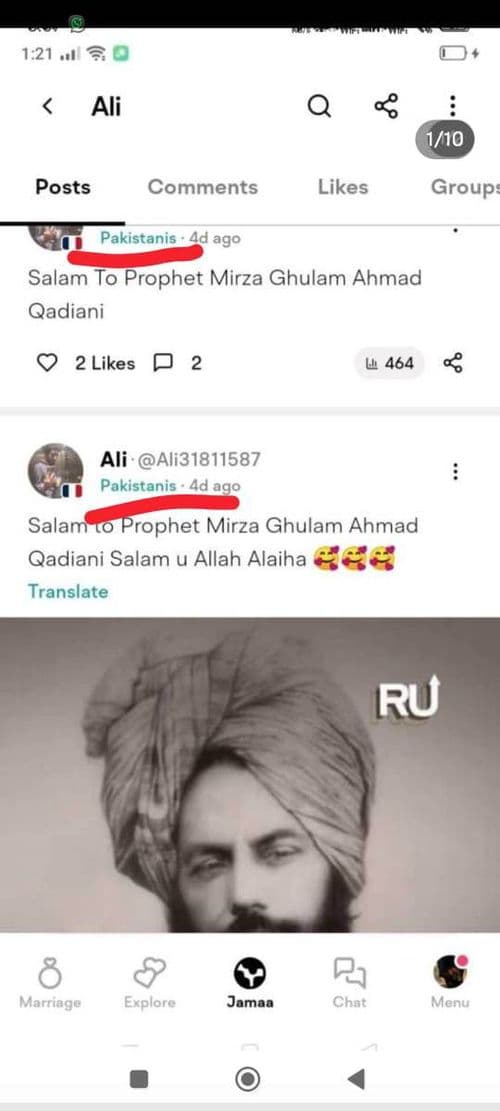View stats showing 464 on the post
The width and height of the screenshot is (500, 1111).
[390, 363]
